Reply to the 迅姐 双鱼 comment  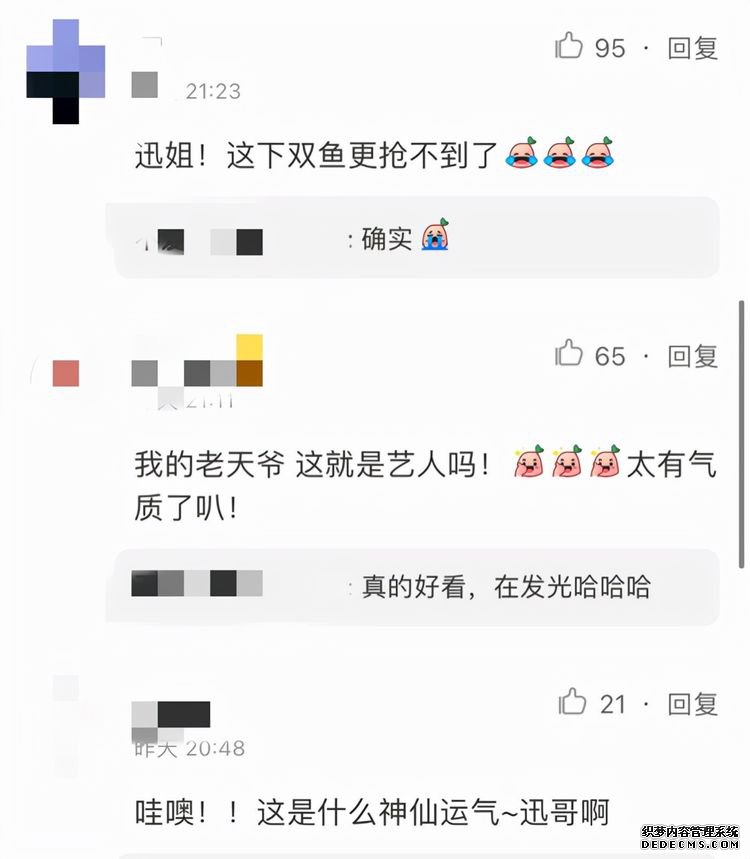[x=693, y=48]
